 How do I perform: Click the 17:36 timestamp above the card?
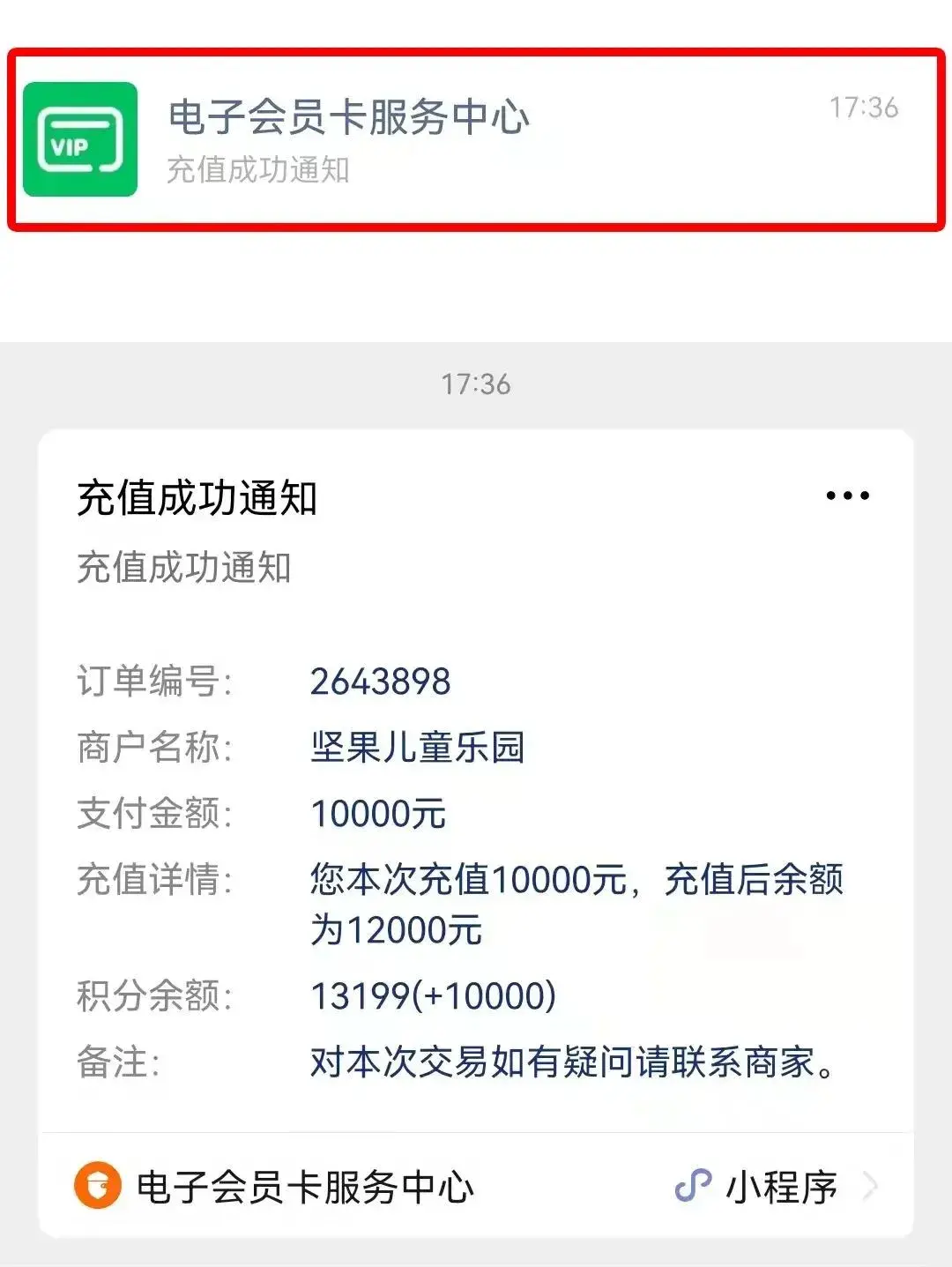coord(476,383)
